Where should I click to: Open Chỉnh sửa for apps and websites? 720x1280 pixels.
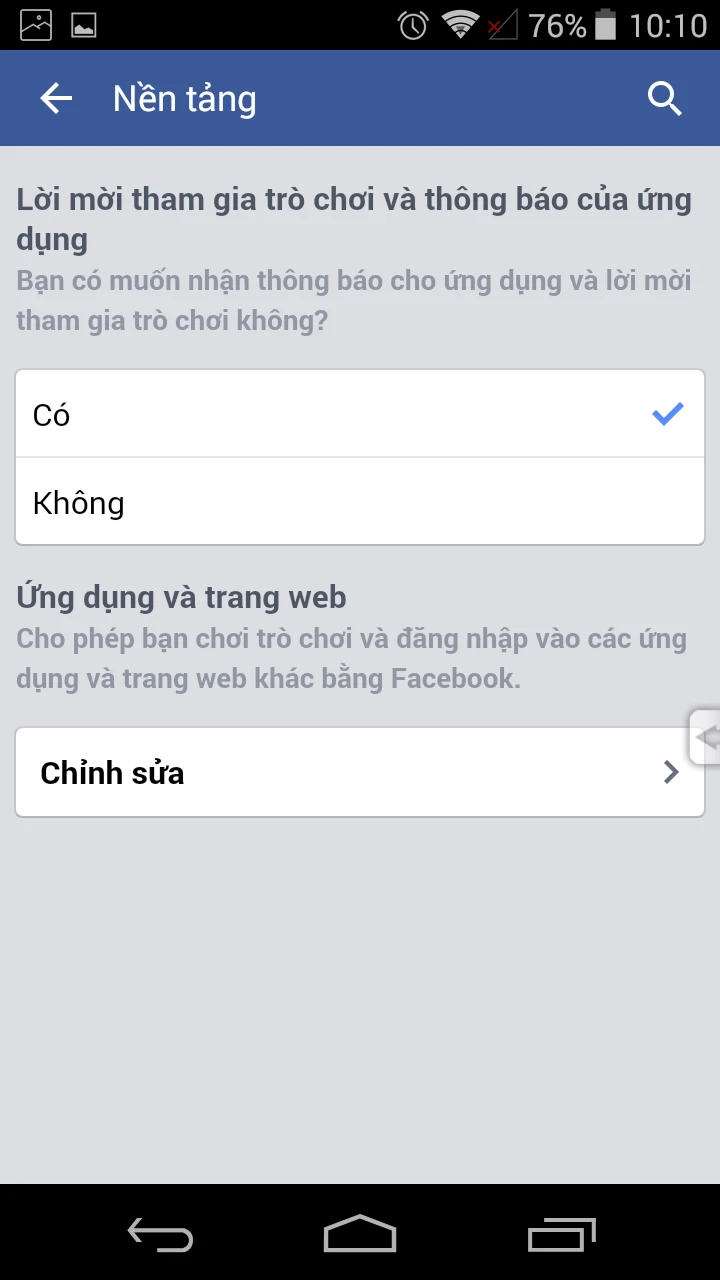[x=360, y=773]
